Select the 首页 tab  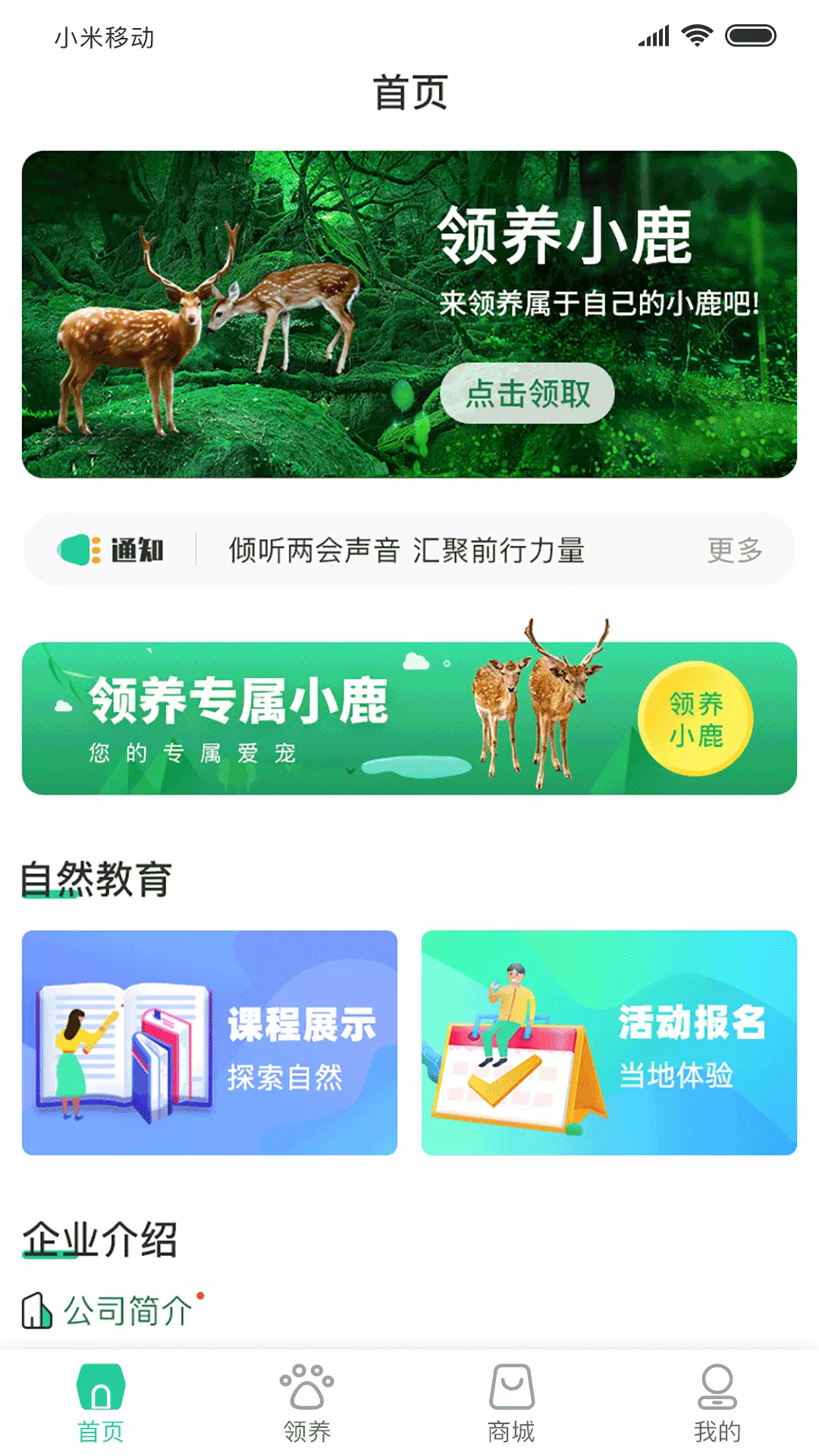point(101,1403)
